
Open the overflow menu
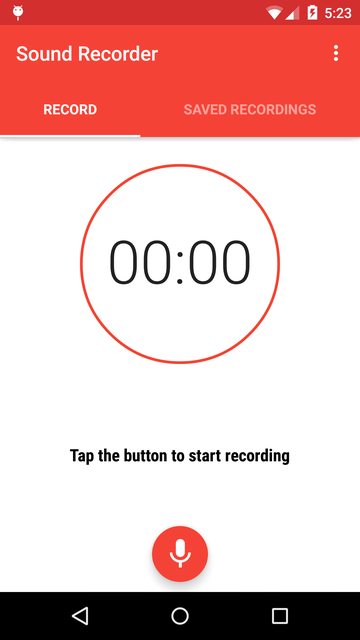(336, 53)
